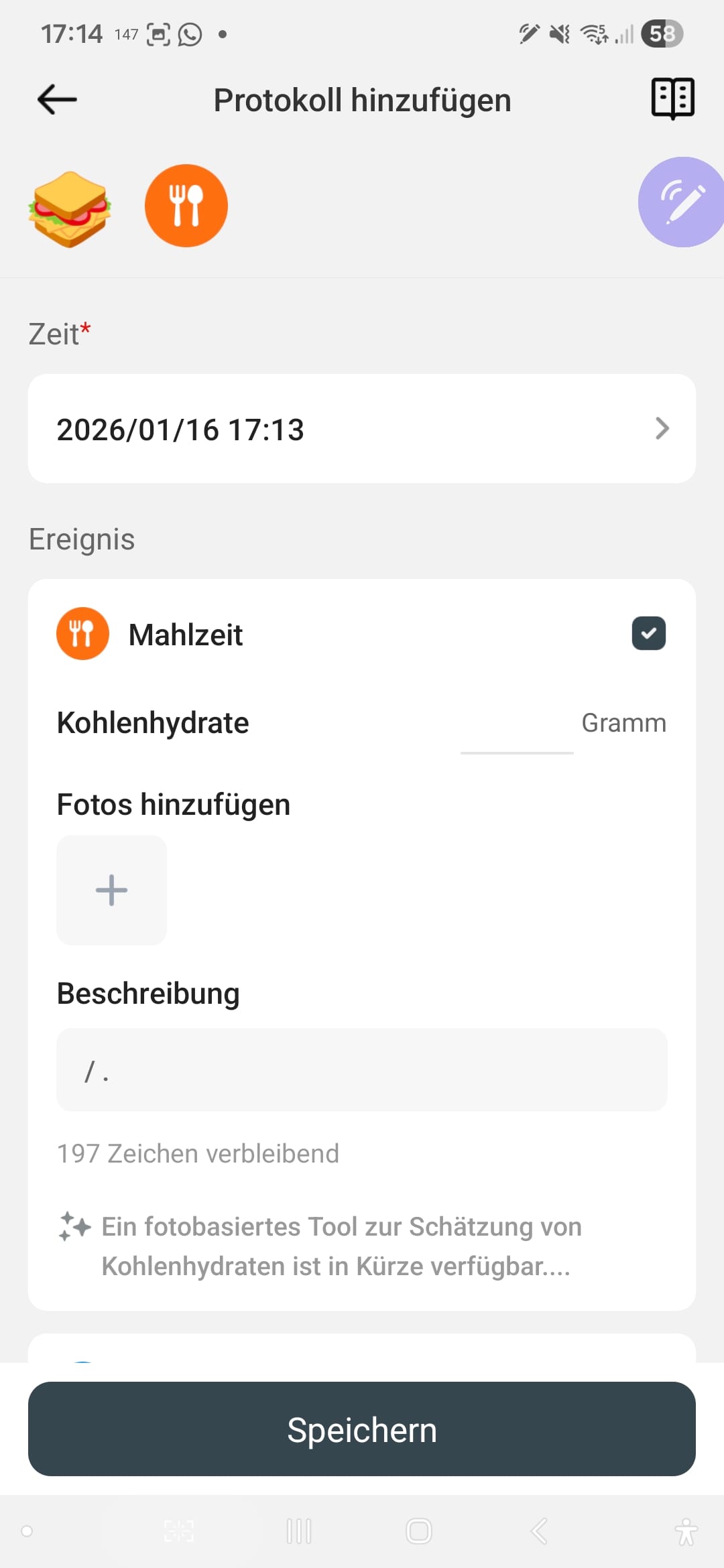Tap the Mahlzeit fork-and-spoon icon in Ereignis card
The image size is (724, 1568).
pyautogui.click(x=82, y=633)
